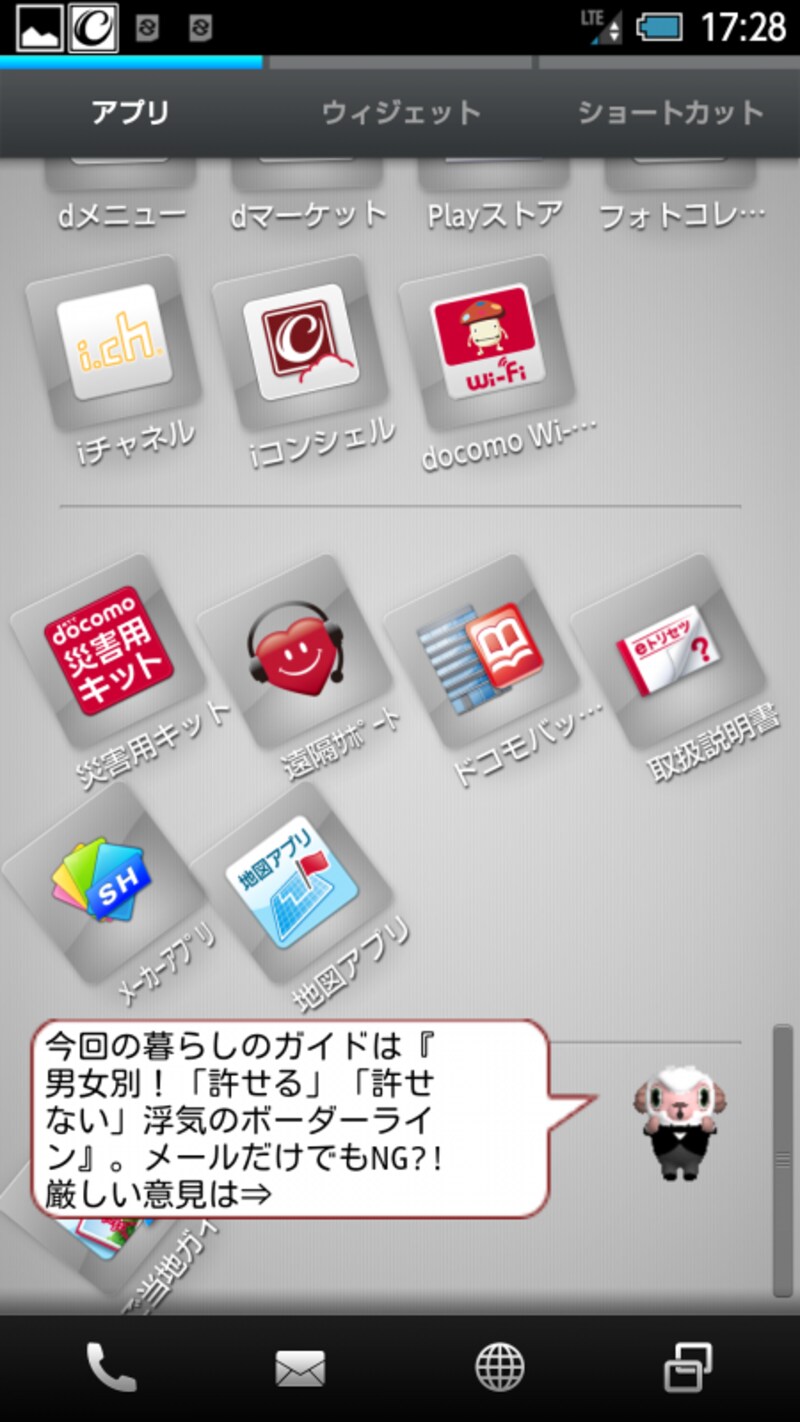The height and width of the screenshot is (1422, 800).
Task: Select the アプリ tab
Action: [x=130, y=112]
